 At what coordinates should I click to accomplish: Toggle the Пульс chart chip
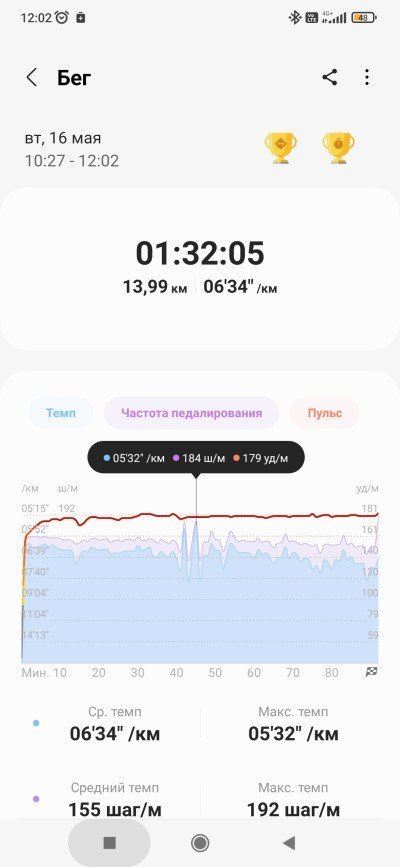click(x=325, y=413)
